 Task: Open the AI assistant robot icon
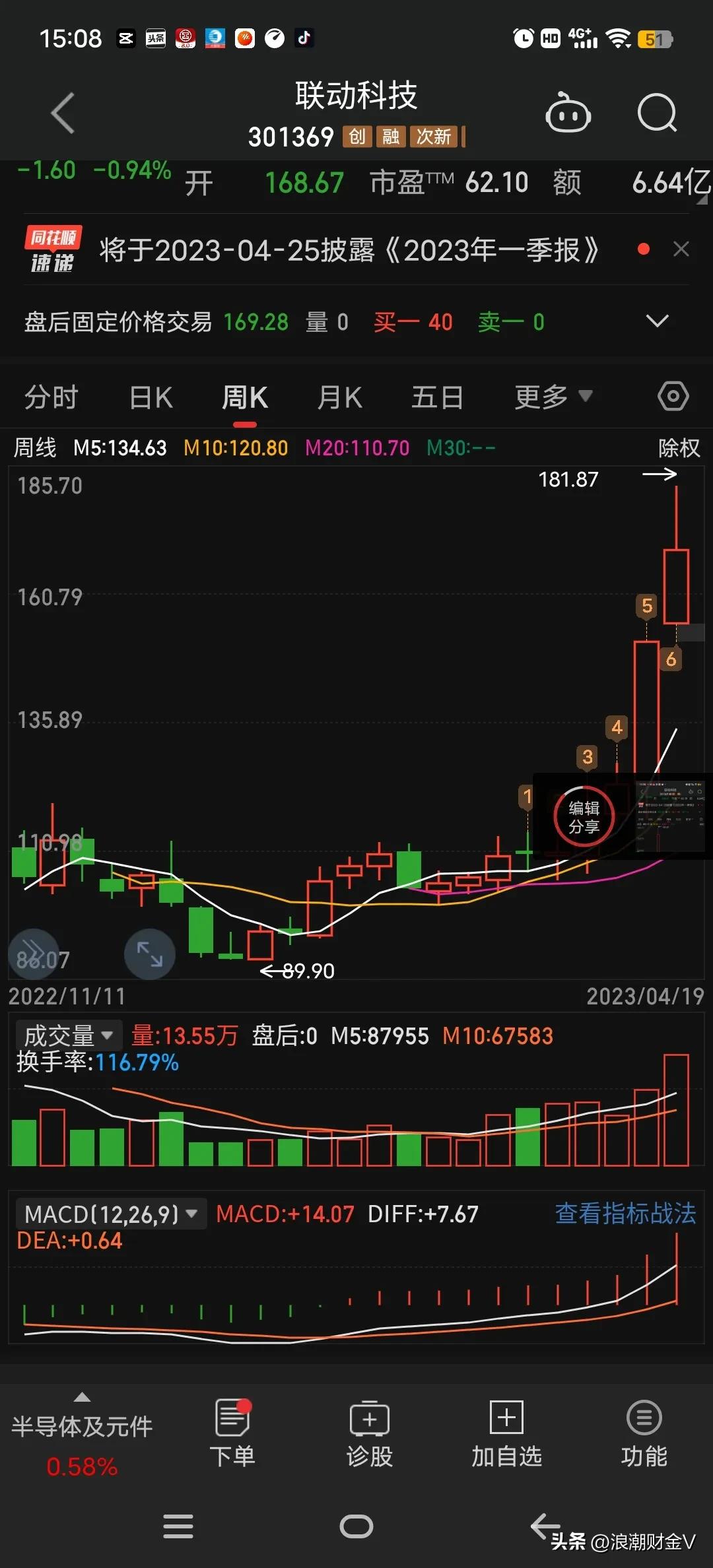[x=568, y=113]
